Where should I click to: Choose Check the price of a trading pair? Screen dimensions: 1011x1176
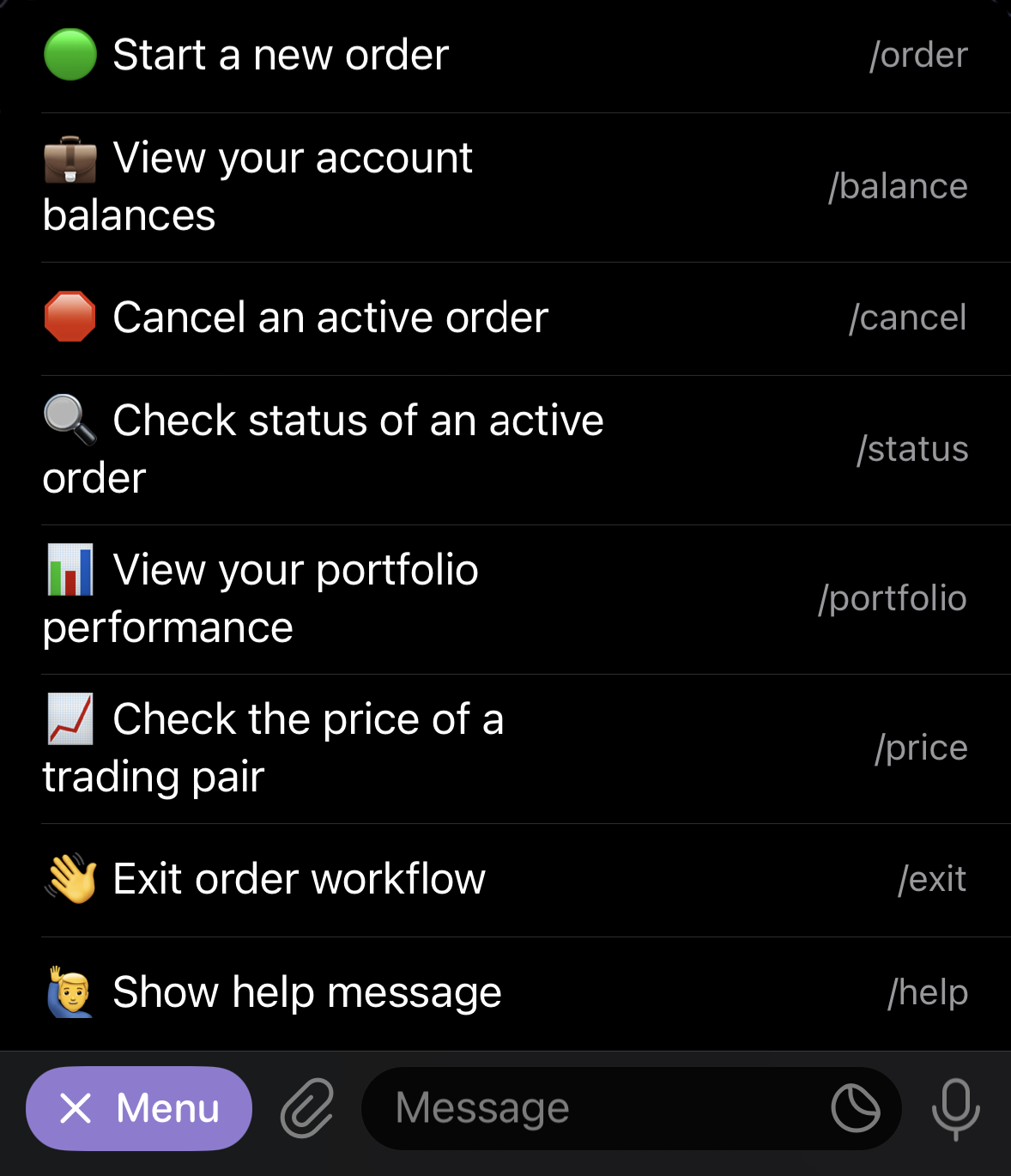[x=505, y=748]
